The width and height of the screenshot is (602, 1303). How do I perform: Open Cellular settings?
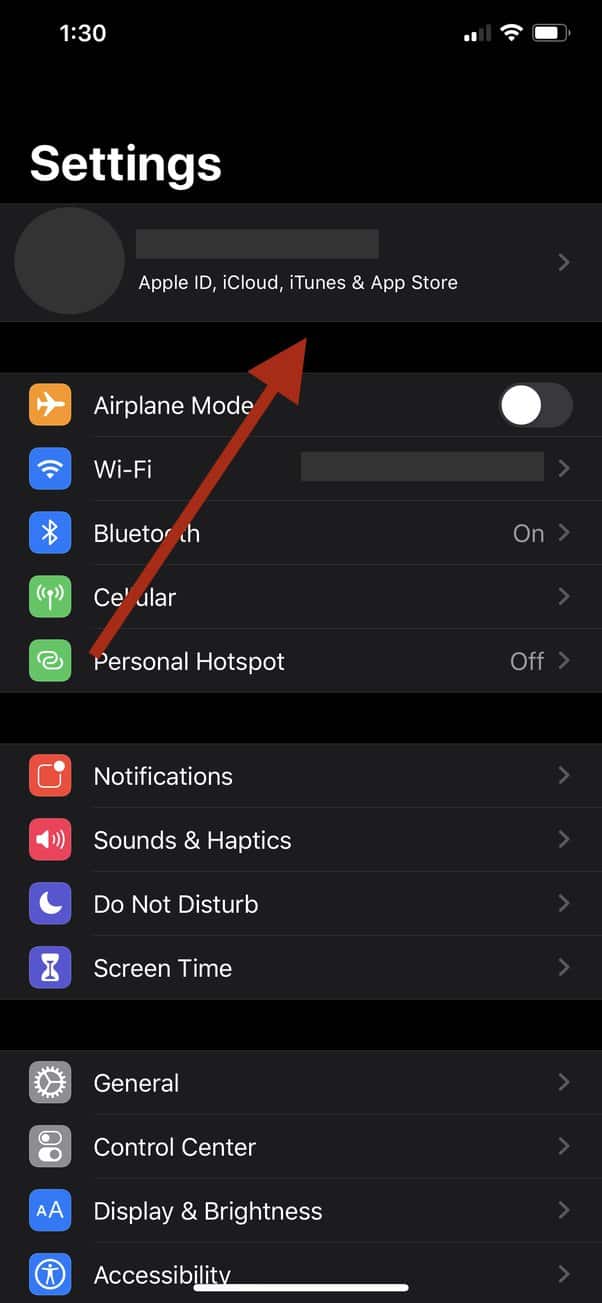pos(300,597)
